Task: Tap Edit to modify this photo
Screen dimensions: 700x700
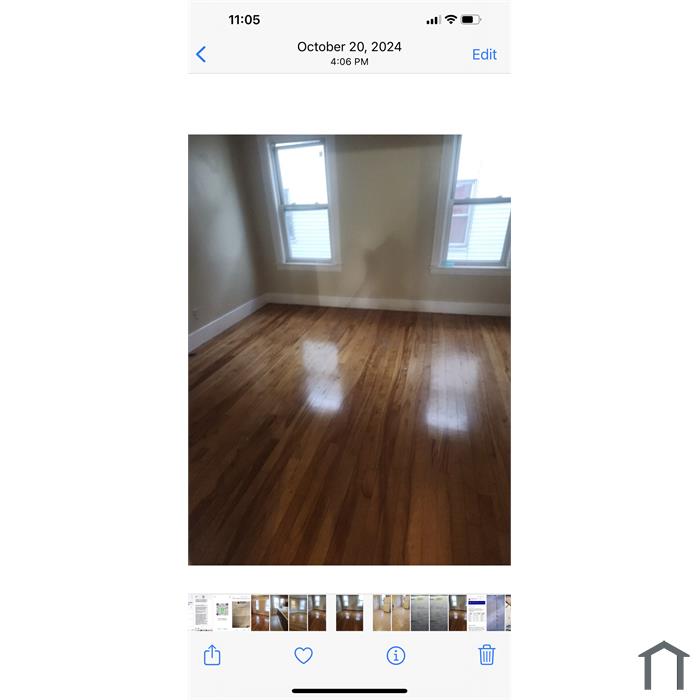Action: pyautogui.click(x=484, y=55)
